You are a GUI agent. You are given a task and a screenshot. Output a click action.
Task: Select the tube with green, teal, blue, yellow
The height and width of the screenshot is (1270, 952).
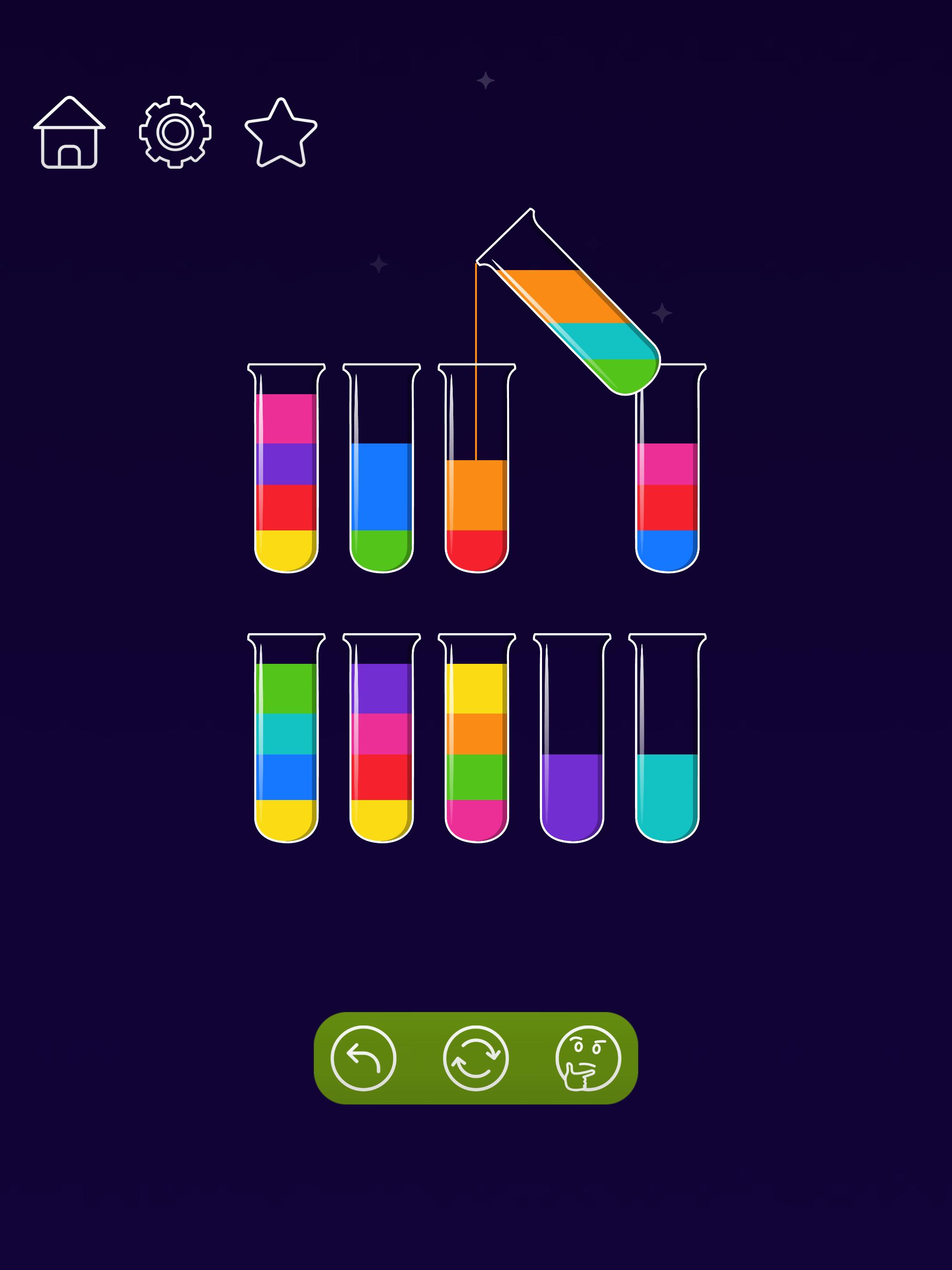pos(286,741)
